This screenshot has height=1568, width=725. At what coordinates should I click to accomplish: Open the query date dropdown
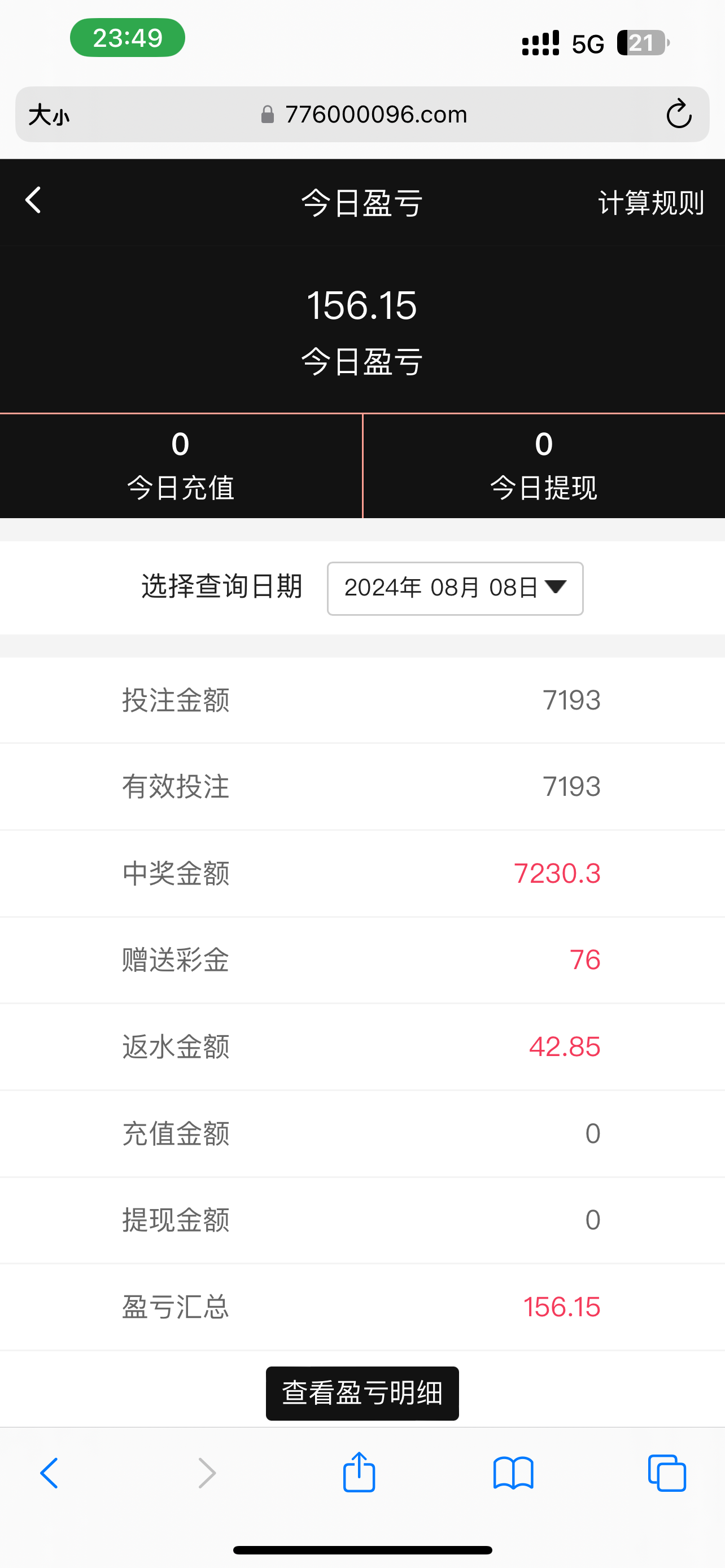[x=455, y=588]
